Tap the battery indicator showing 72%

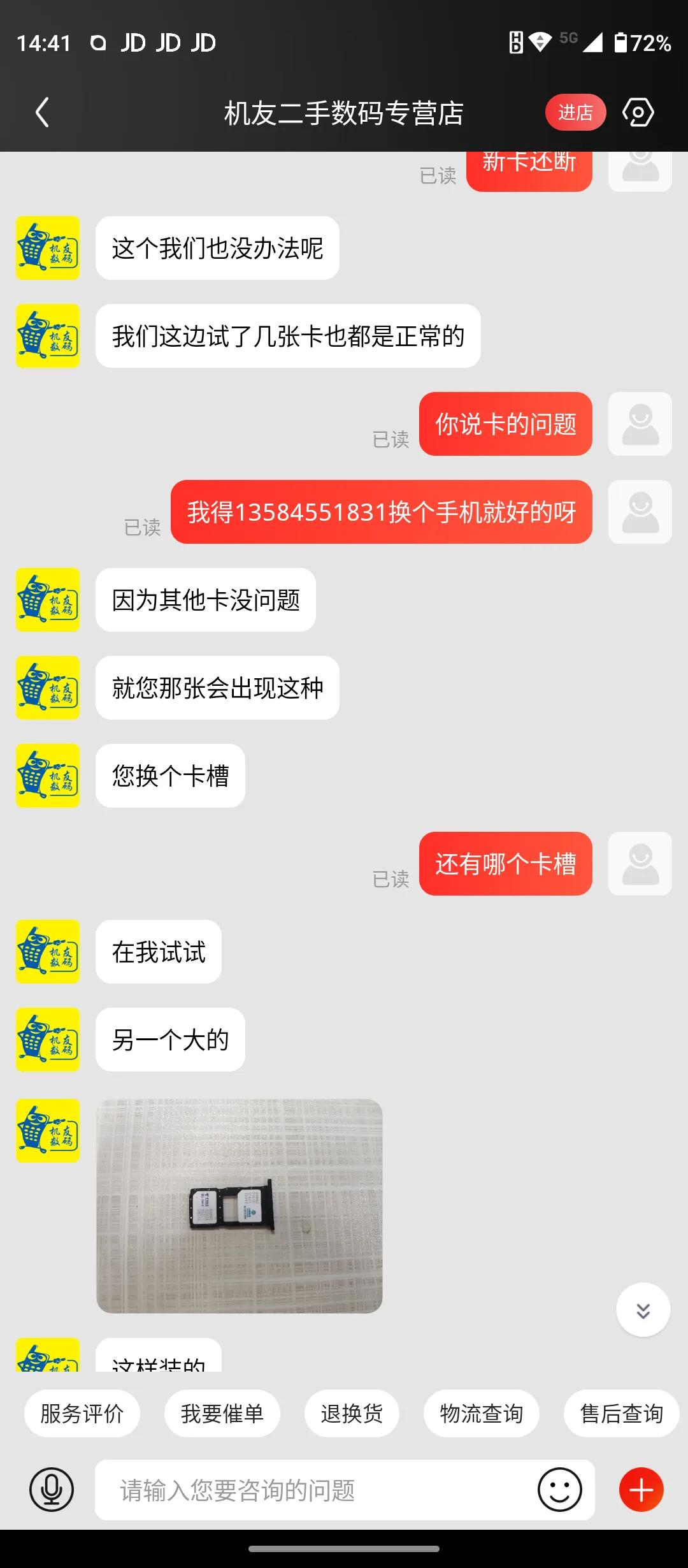[642, 43]
